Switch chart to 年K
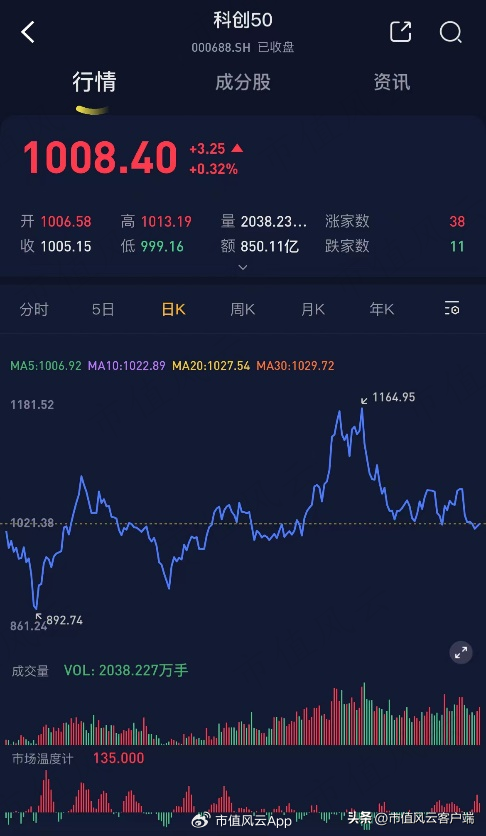 [382, 309]
